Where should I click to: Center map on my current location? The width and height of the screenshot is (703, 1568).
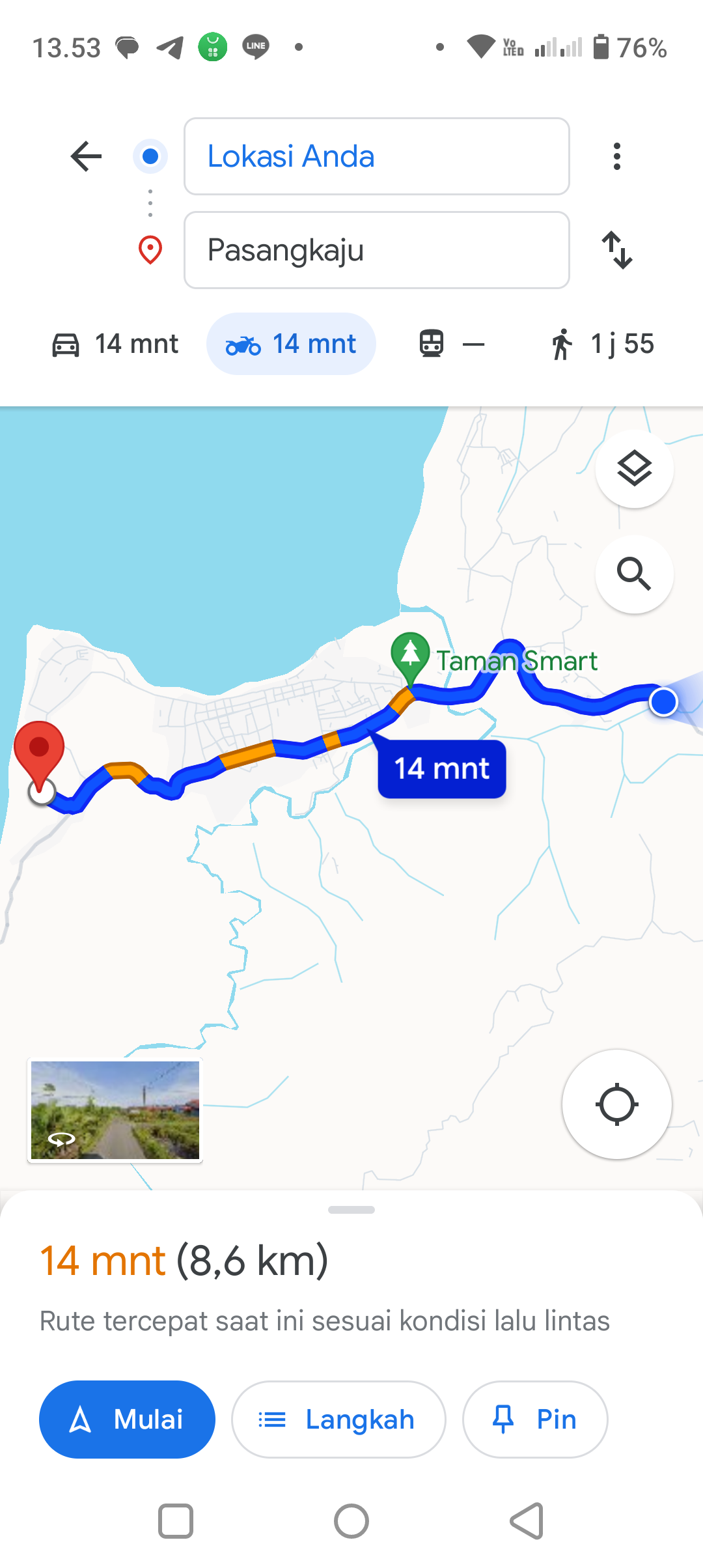point(616,1104)
